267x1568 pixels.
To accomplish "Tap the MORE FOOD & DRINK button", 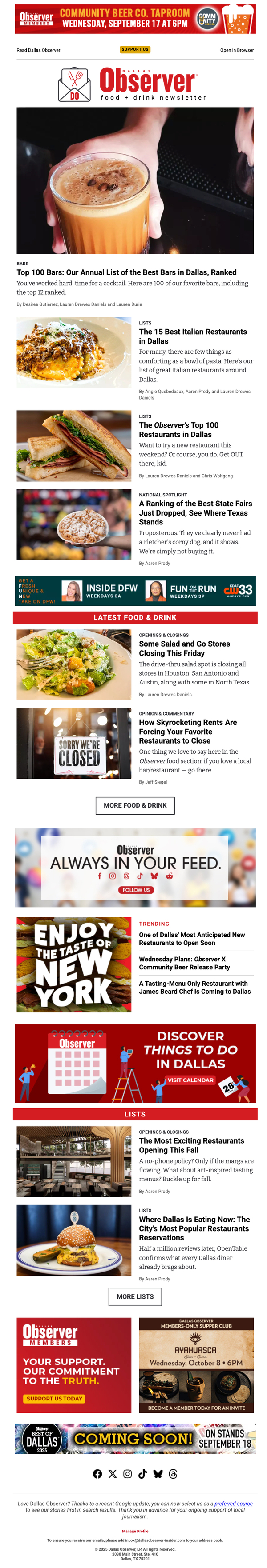I will [x=135, y=805].
